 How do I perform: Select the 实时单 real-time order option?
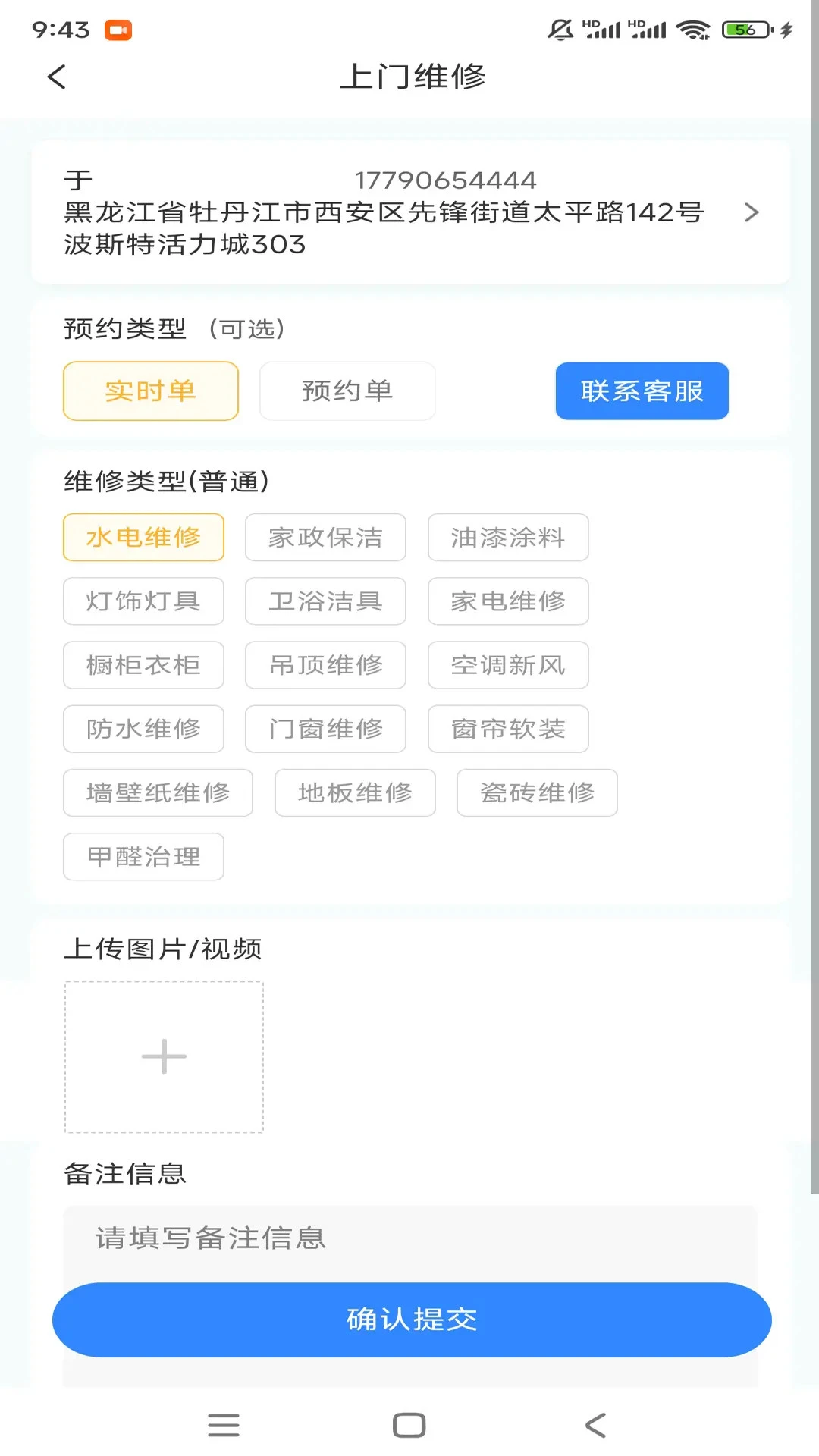point(150,391)
